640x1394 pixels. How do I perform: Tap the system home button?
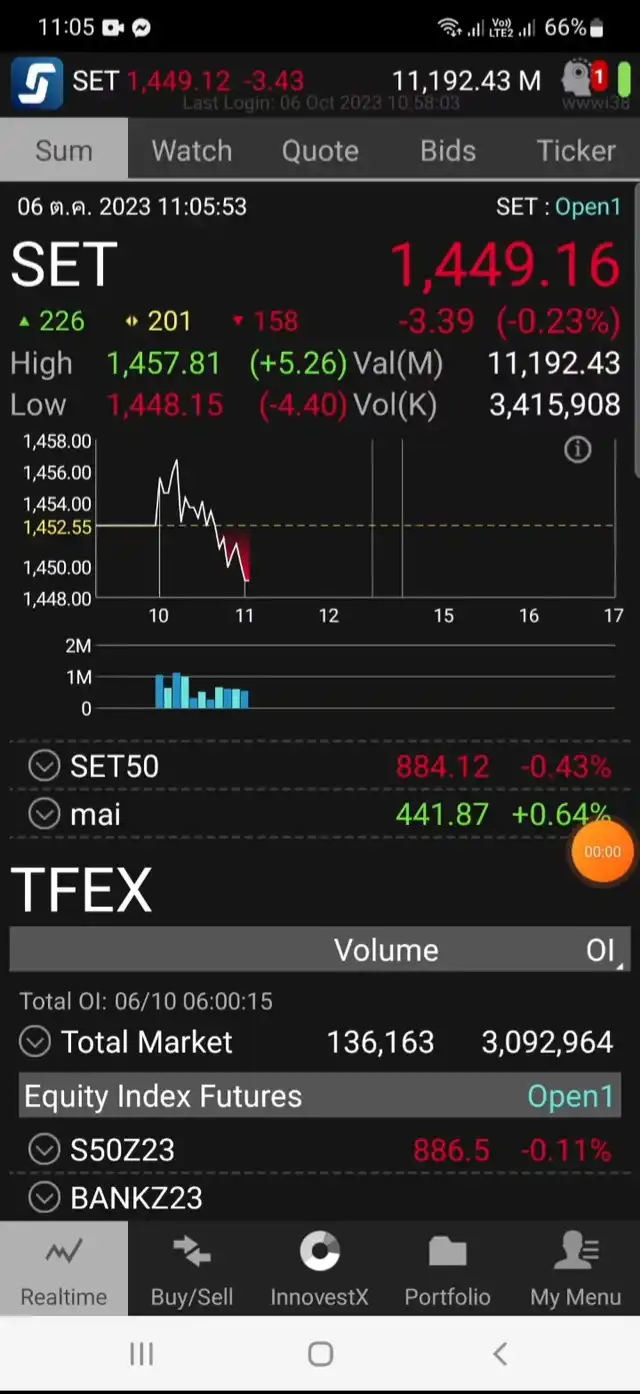[320, 1354]
